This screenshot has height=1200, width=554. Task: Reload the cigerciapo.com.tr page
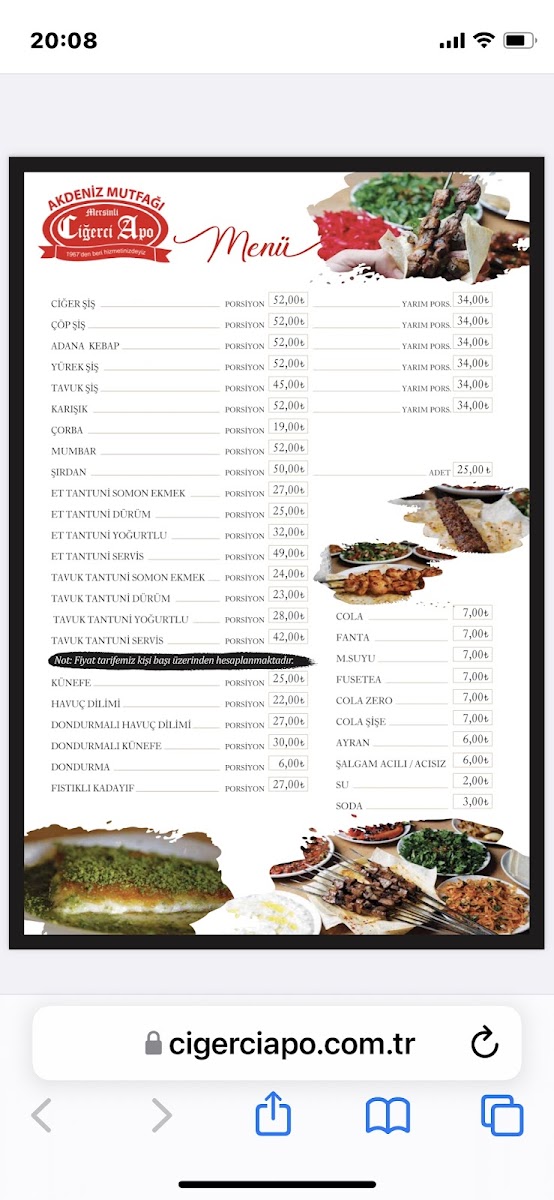pyautogui.click(x=484, y=1044)
